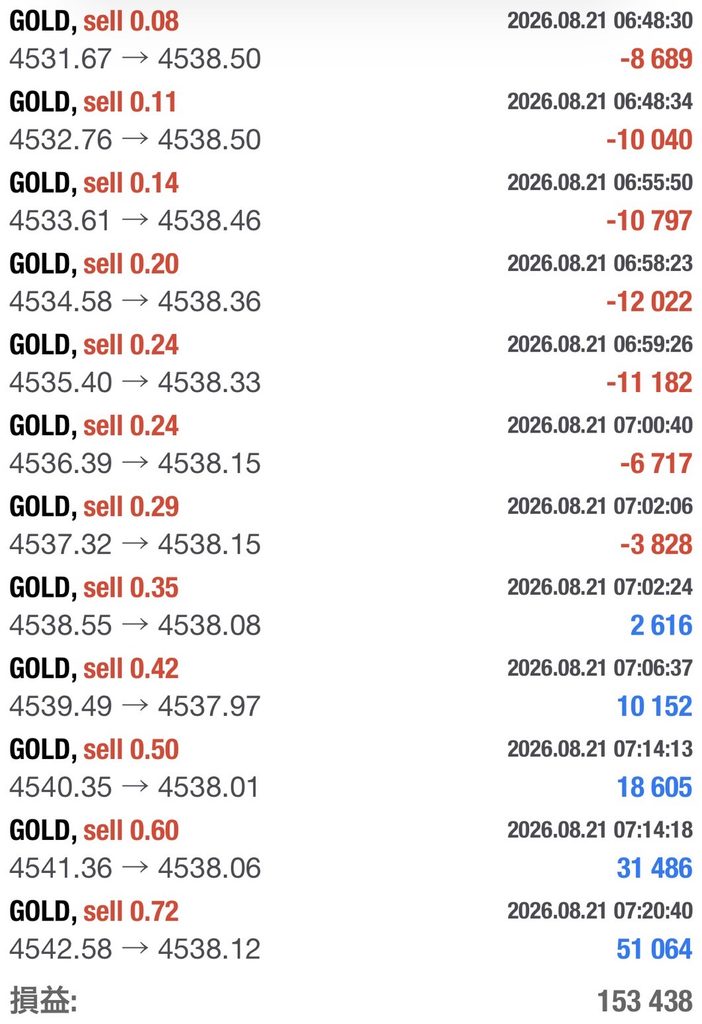Expand the GOLD sell 0.29 trade
This screenshot has height=1024, width=702.
[x=351, y=526]
